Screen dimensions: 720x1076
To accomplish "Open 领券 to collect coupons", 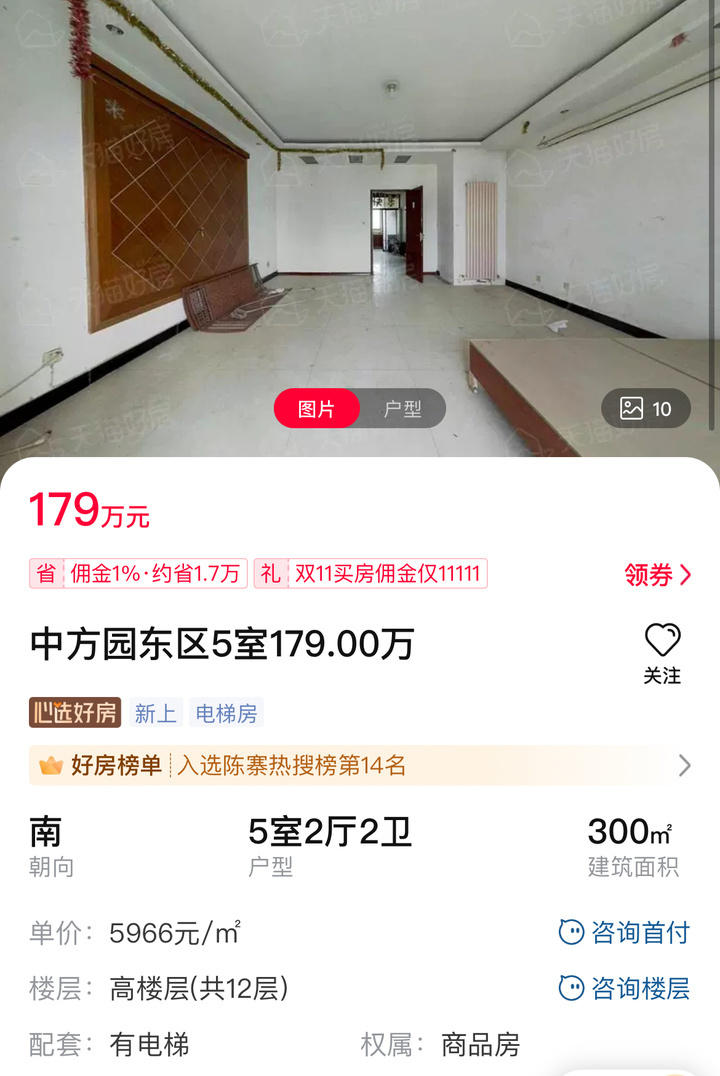I will point(650,574).
